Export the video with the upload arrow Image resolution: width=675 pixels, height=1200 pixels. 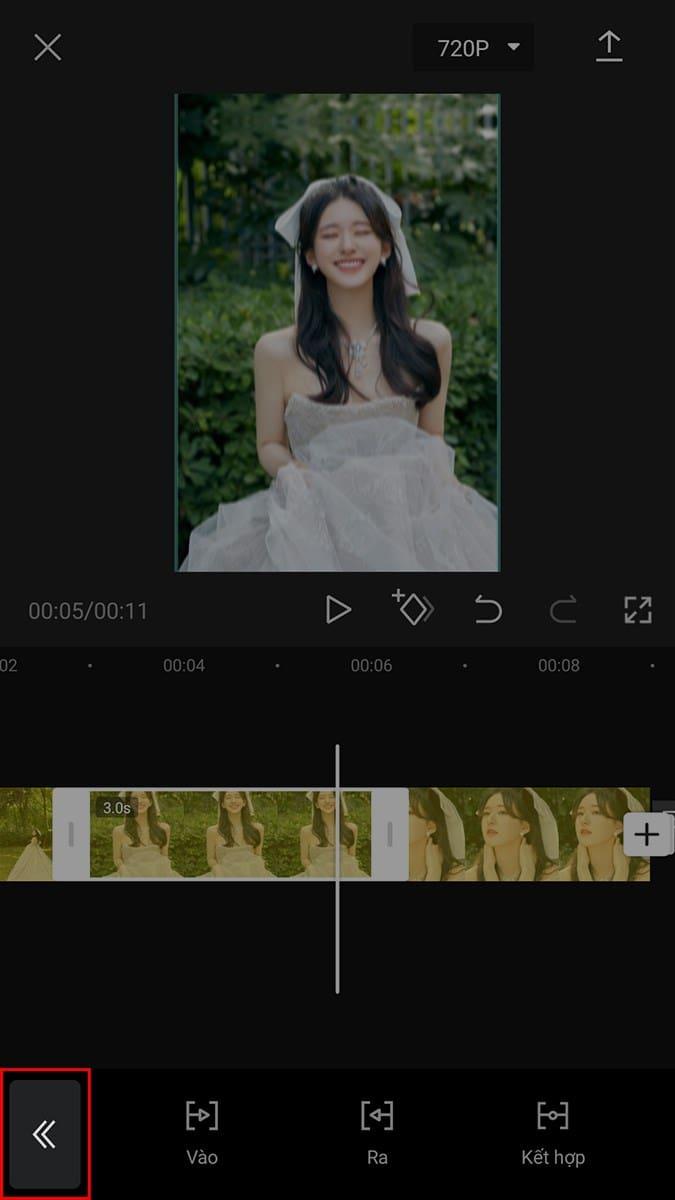pyautogui.click(x=609, y=47)
